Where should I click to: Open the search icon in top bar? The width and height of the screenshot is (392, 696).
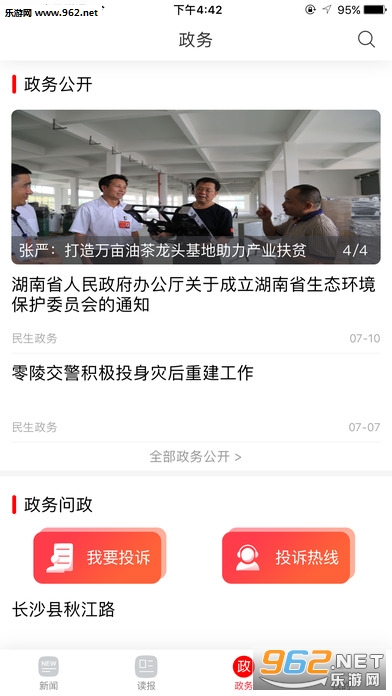(x=366, y=40)
